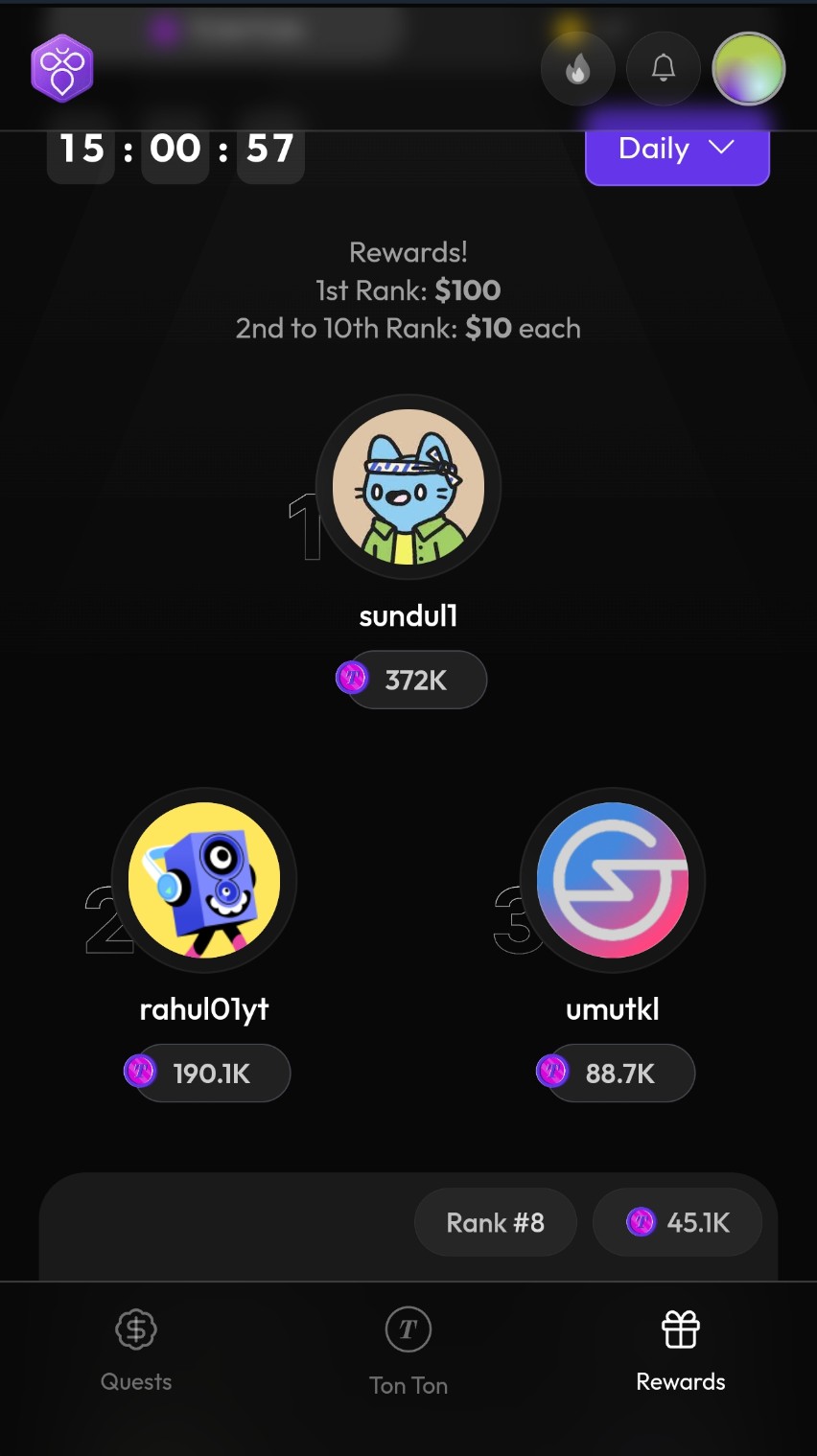Switch to the Ton Ton tab
817x1456 pixels.
click(x=408, y=1352)
